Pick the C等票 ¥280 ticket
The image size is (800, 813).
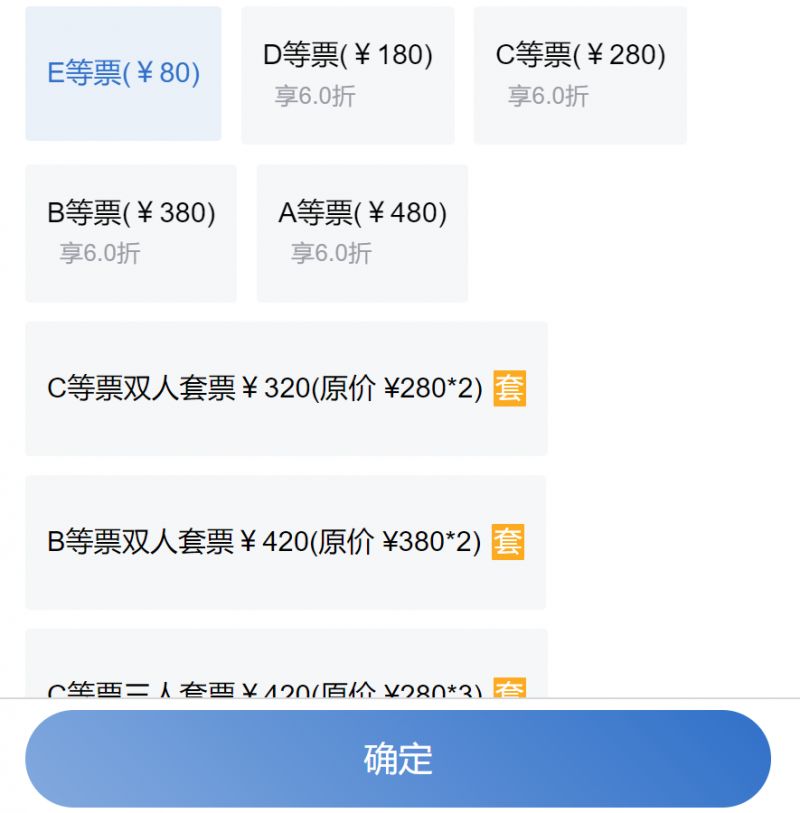[580, 75]
